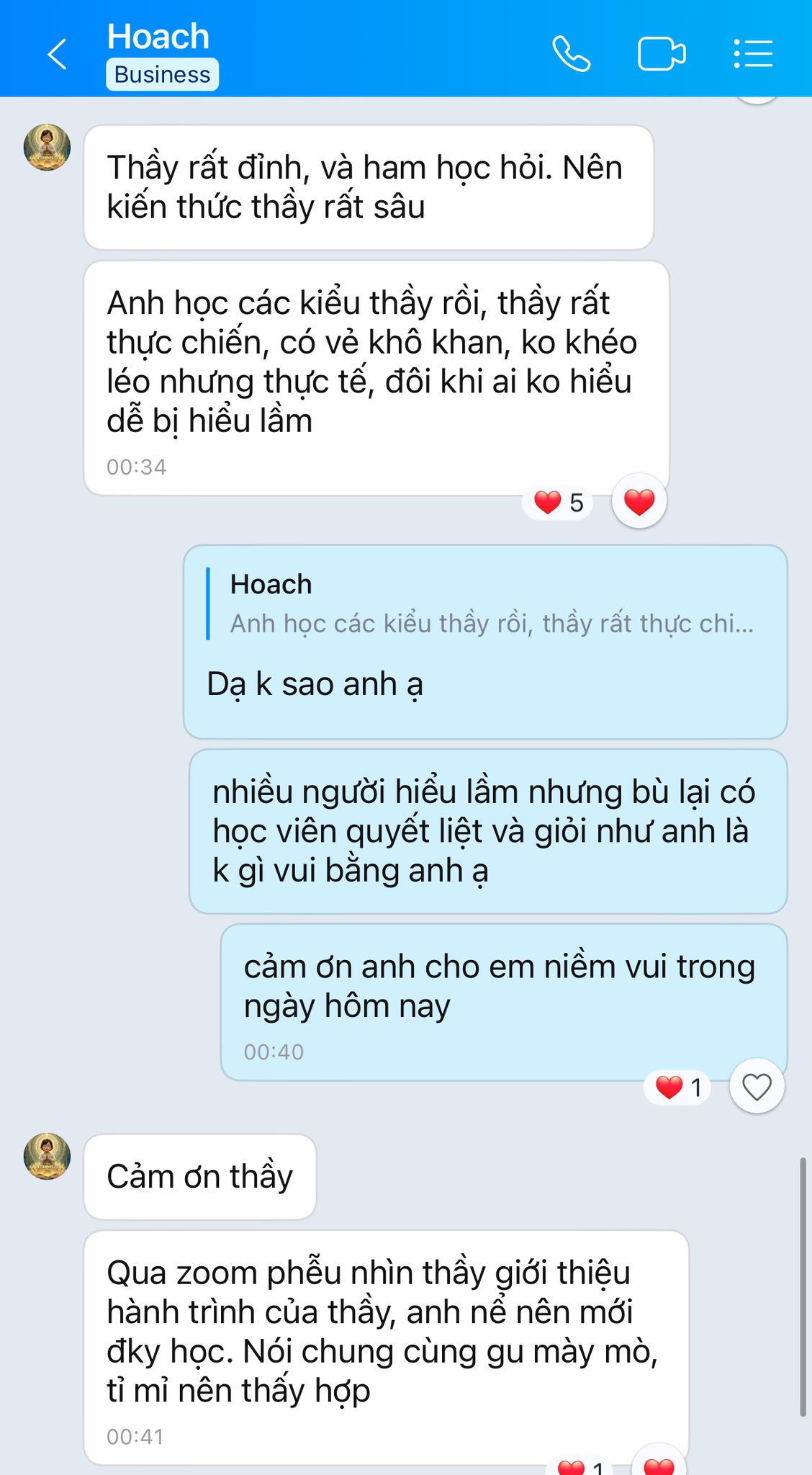Start a video call with Hoach
This screenshot has width=812, height=1475.
(x=662, y=54)
